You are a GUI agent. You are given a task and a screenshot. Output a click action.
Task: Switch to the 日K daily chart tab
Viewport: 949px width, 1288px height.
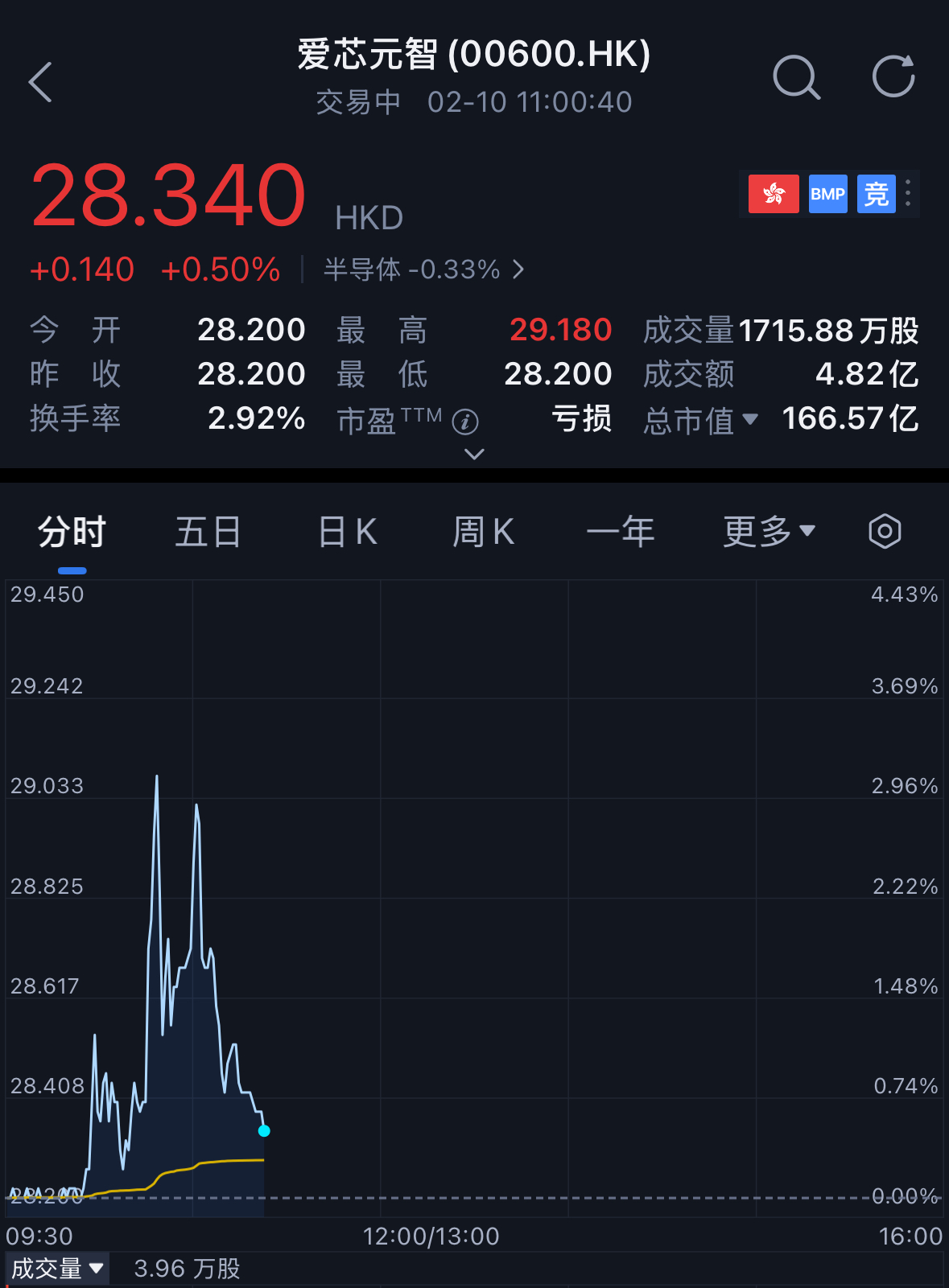pyautogui.click(x=346, y=531)
